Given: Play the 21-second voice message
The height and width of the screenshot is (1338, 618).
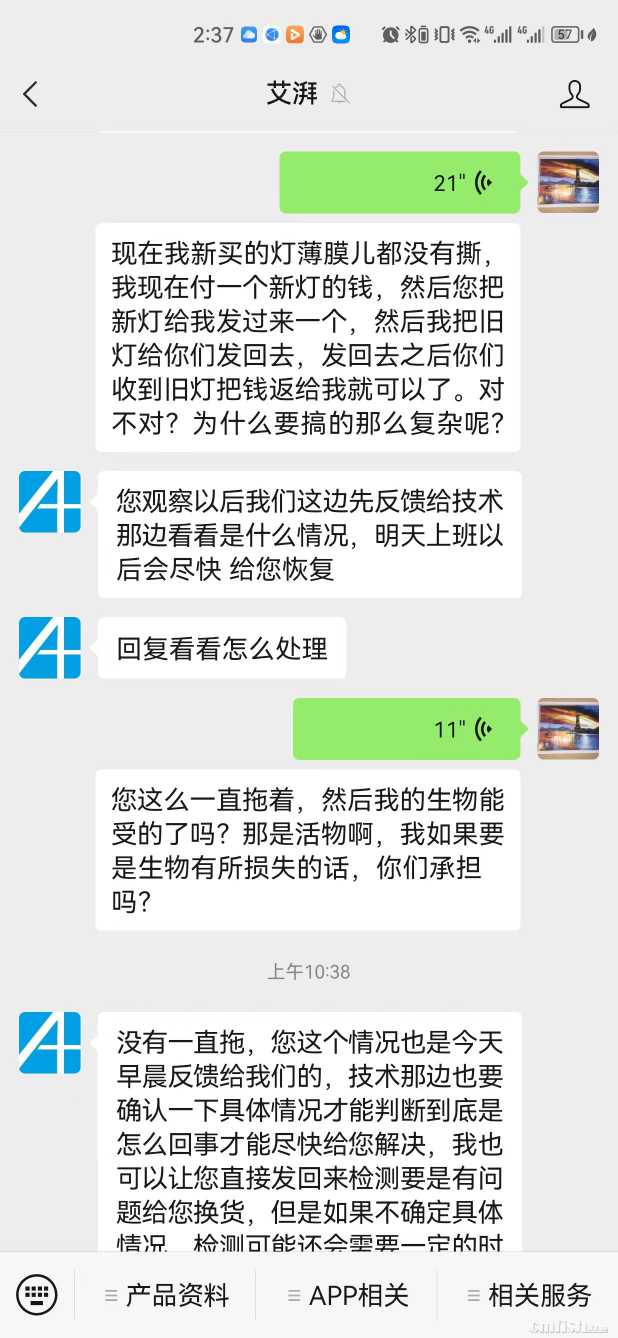Looking at the screenshot, I should 400,182.
